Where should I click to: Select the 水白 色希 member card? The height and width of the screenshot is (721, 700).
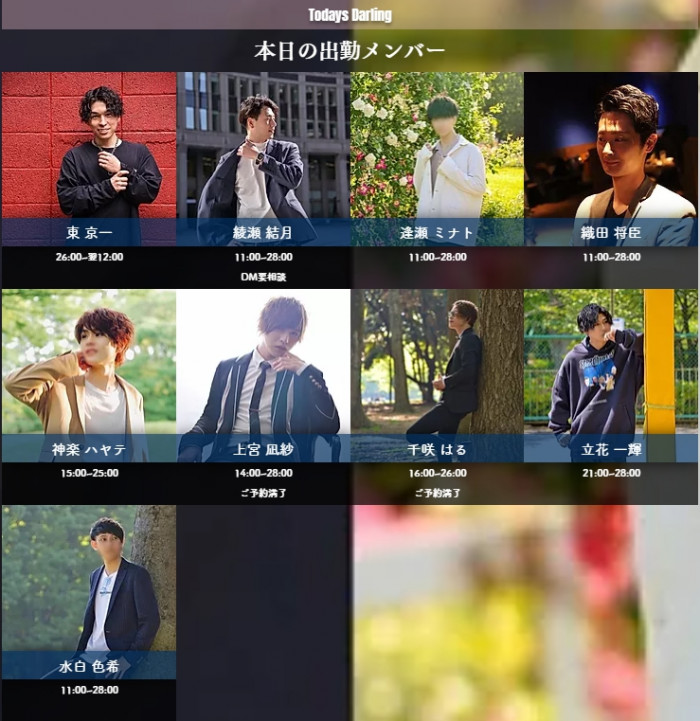pyautogui.click(x=89, y=592)
